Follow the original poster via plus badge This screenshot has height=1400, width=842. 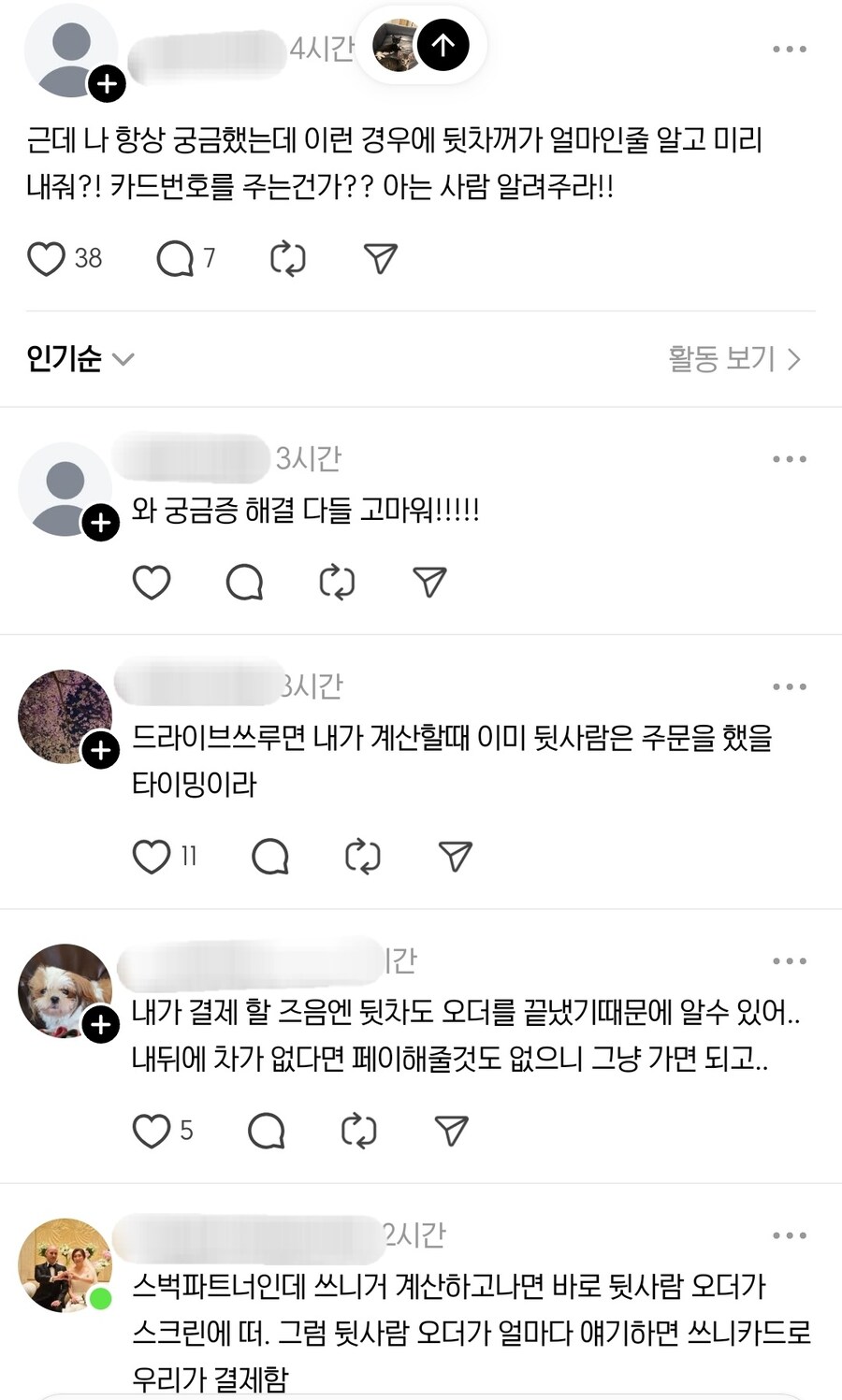click(108, 82)
